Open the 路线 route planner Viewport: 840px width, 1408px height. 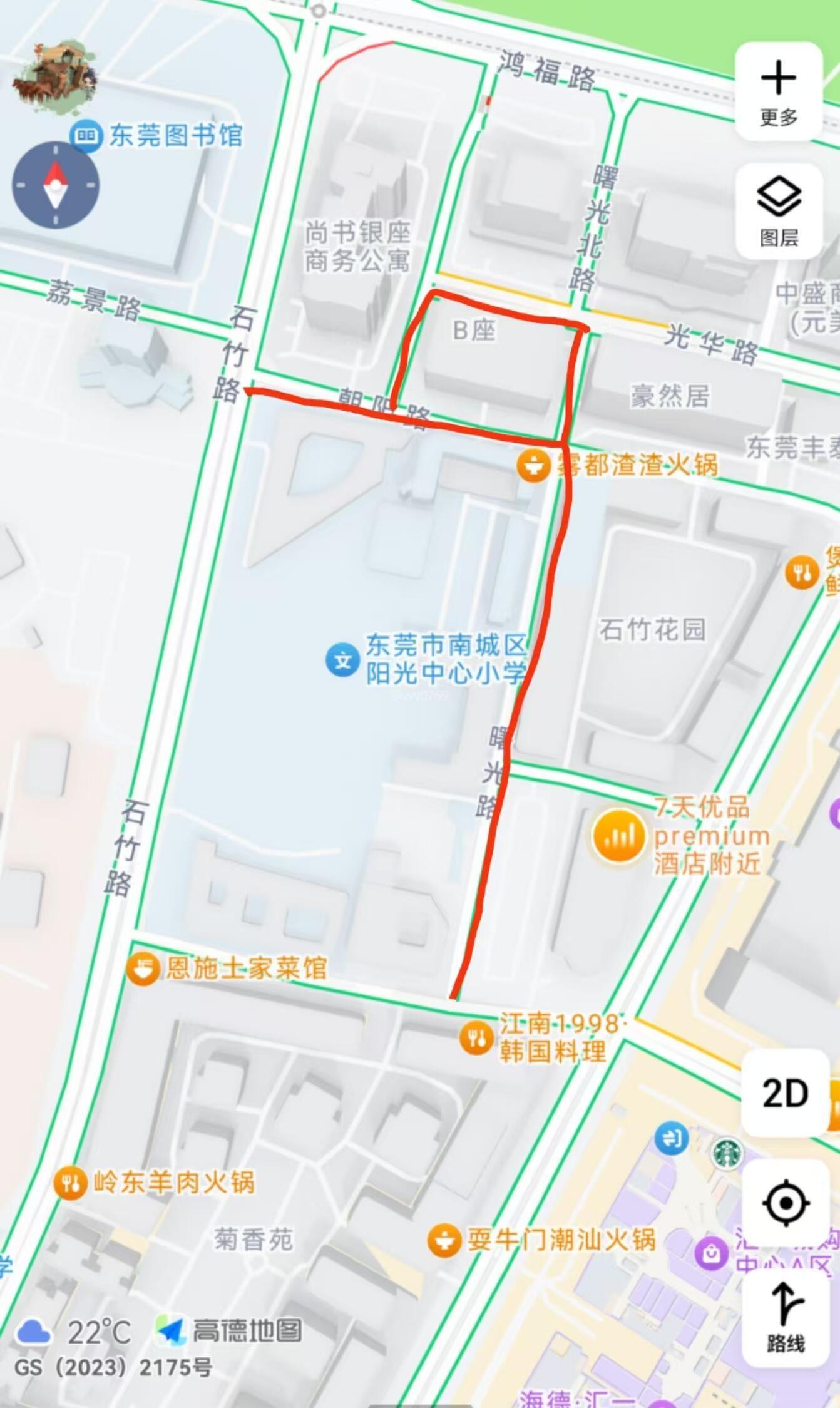pos(785,1313)
